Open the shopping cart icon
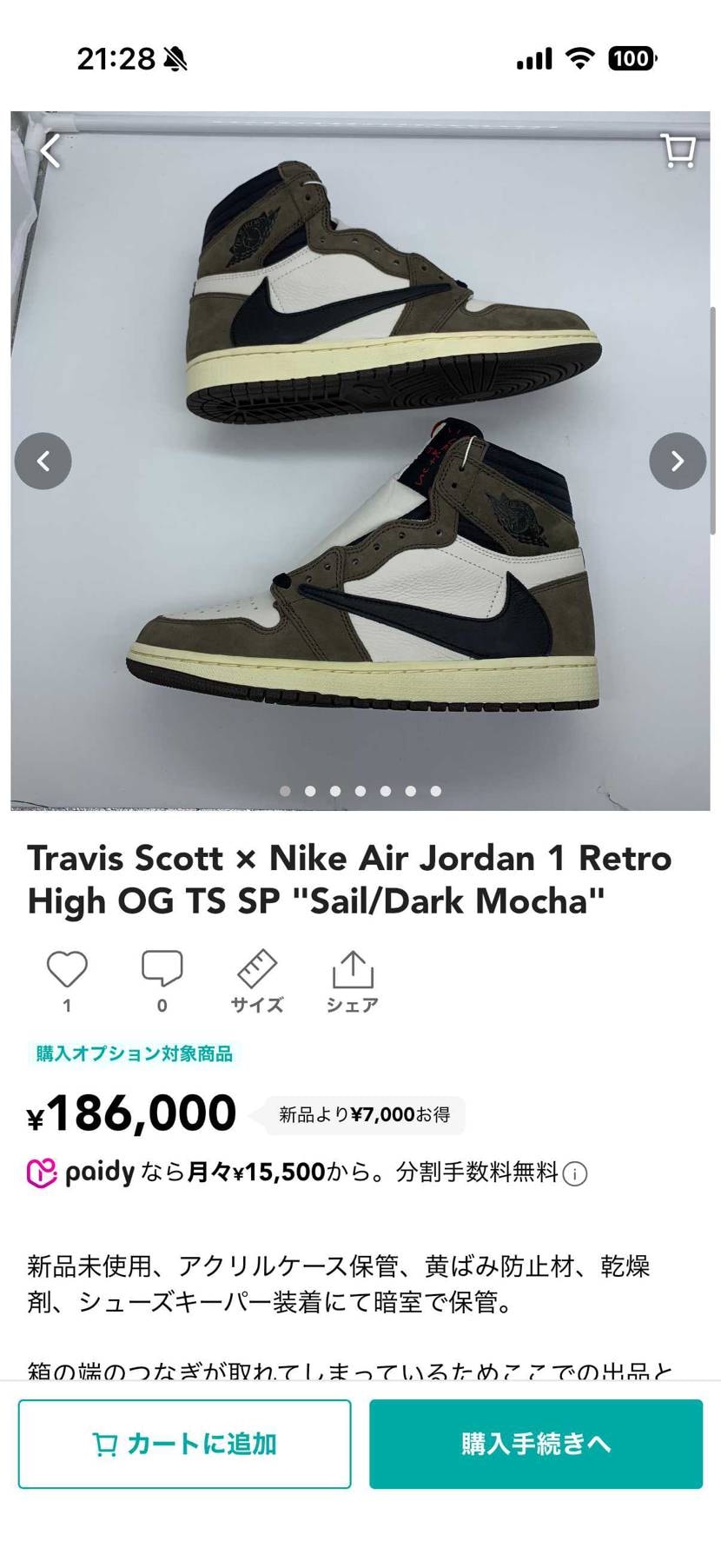 [678, 150]
